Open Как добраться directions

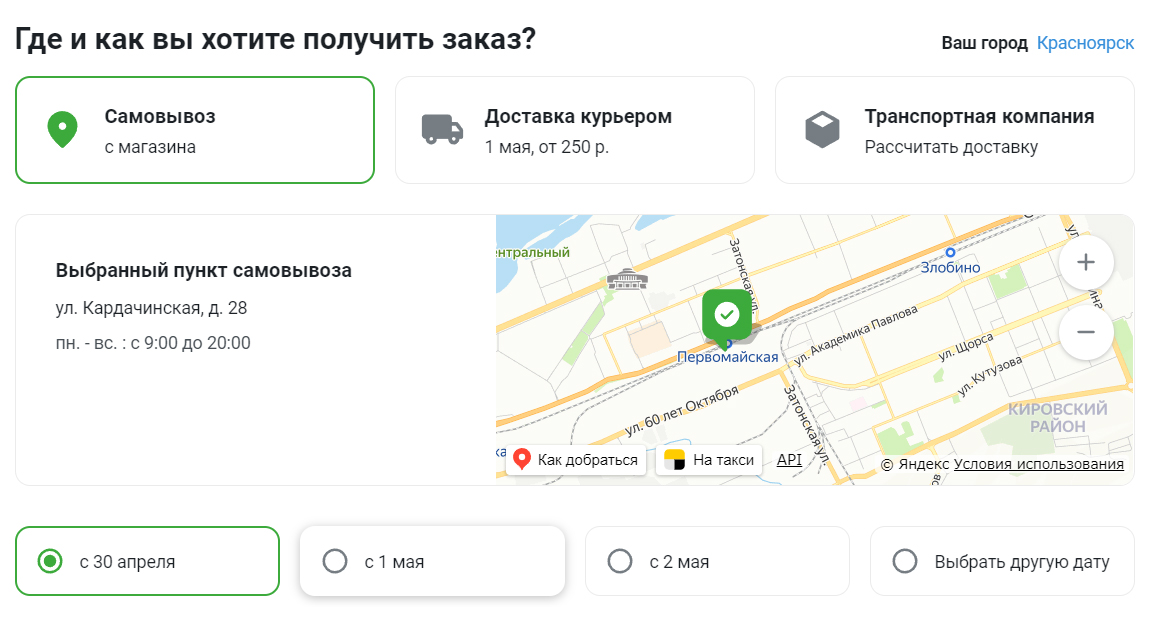(x=576, y=459)
